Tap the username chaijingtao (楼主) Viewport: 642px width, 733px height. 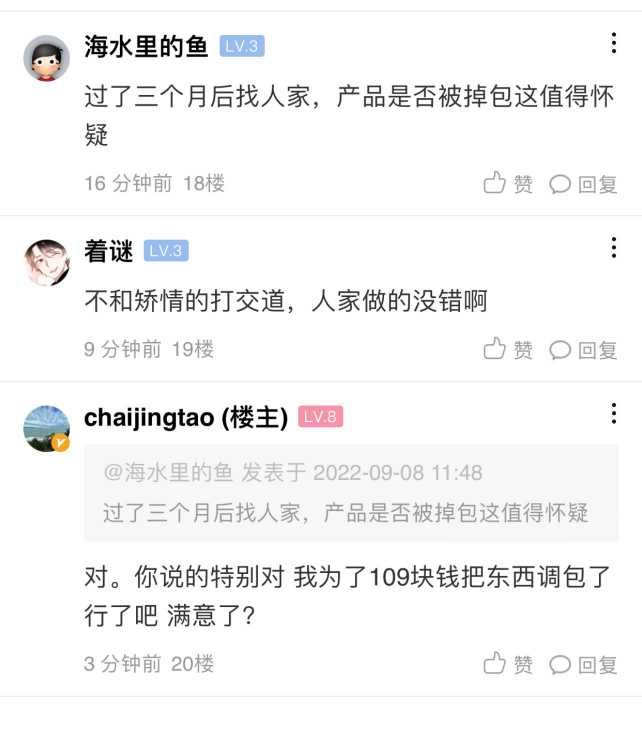coord(186,417)
